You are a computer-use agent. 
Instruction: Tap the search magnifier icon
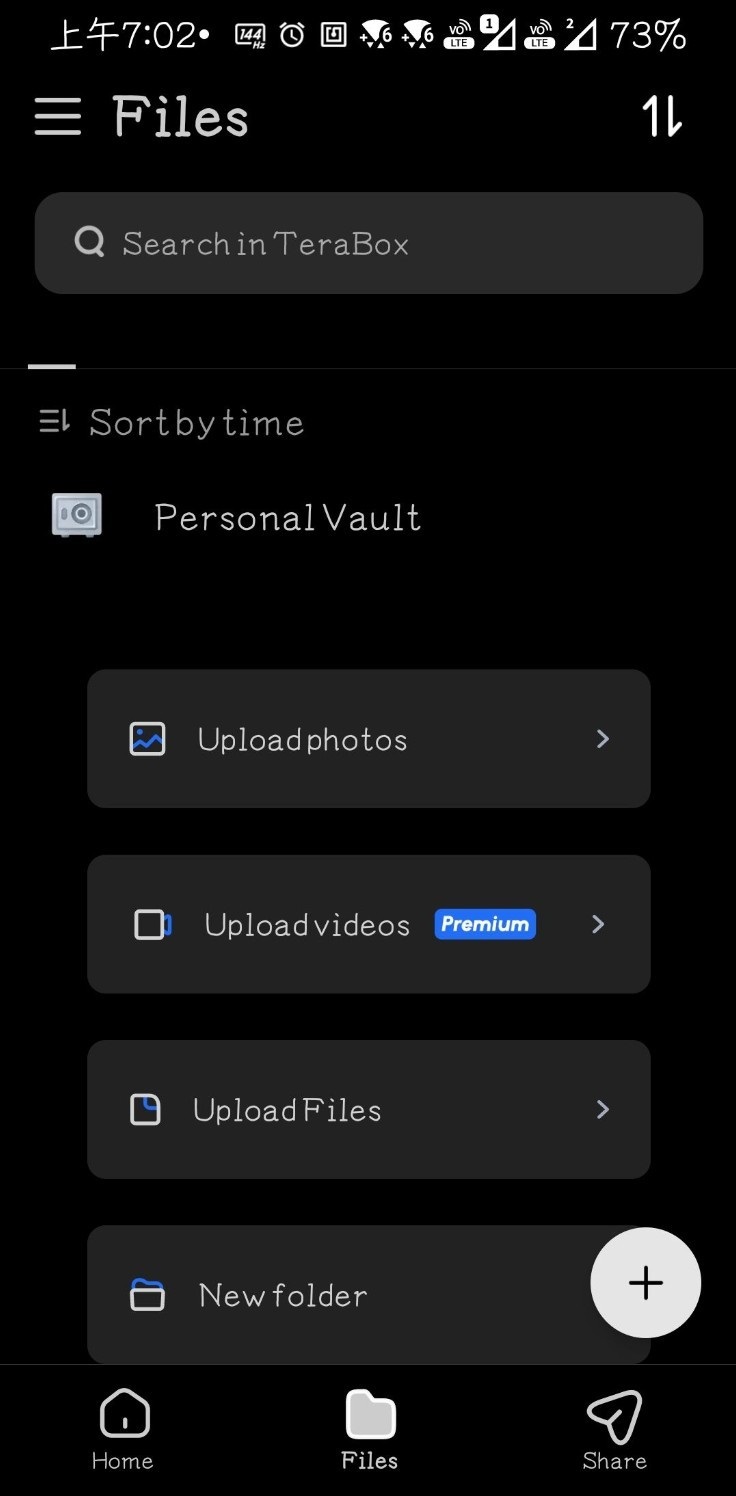pyautogui.click(x=89, y=242)
